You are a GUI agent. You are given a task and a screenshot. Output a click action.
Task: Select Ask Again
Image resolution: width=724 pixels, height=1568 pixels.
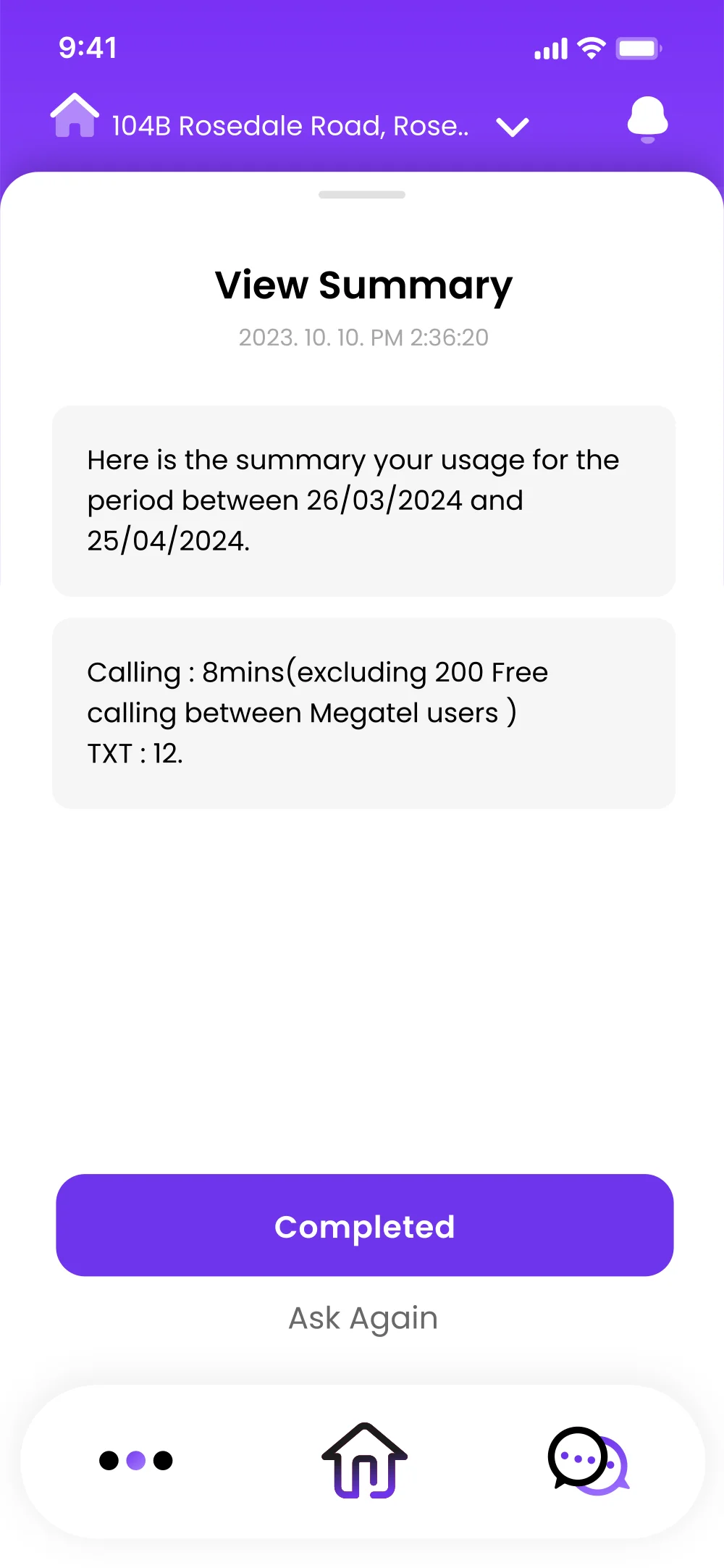pos(363,1318)
